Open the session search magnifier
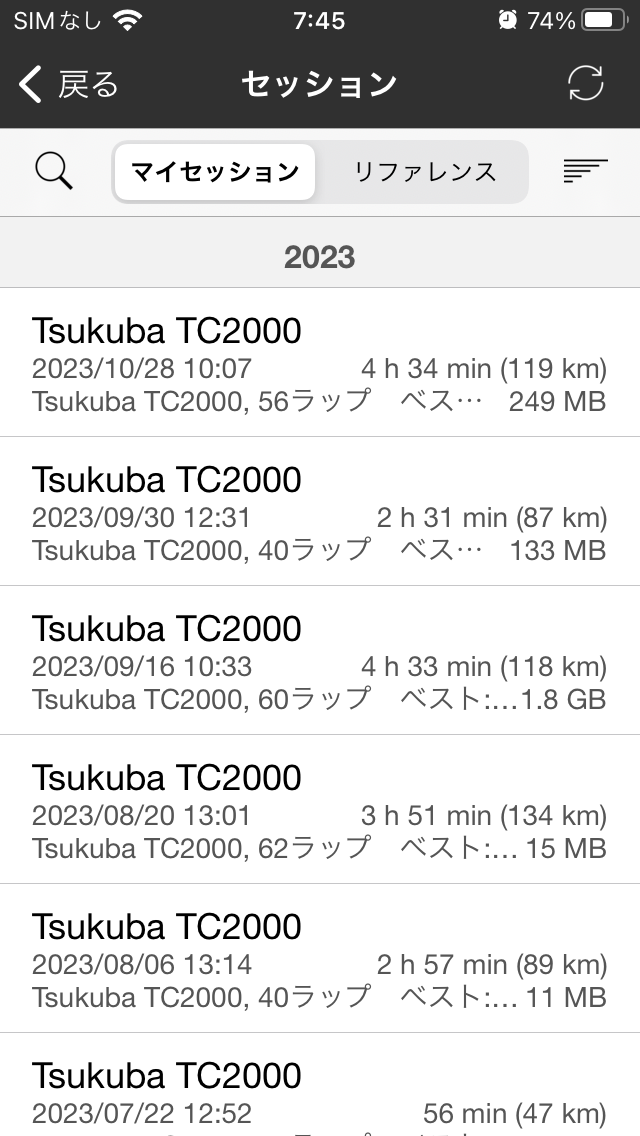 (x=54, y=172)
